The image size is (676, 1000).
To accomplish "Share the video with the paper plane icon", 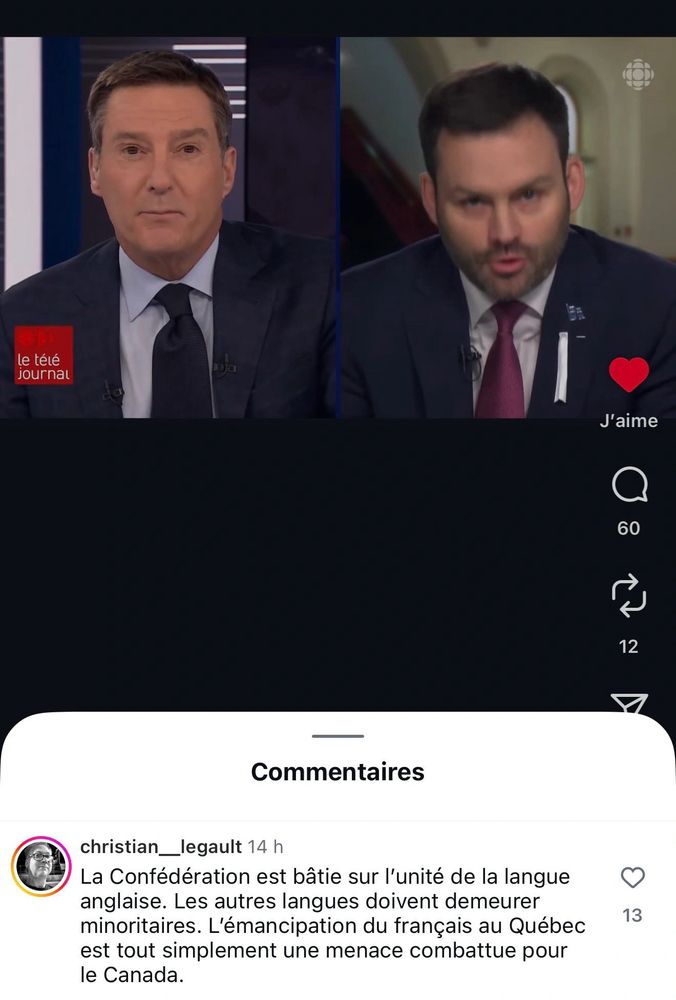I will pos(629,704).
